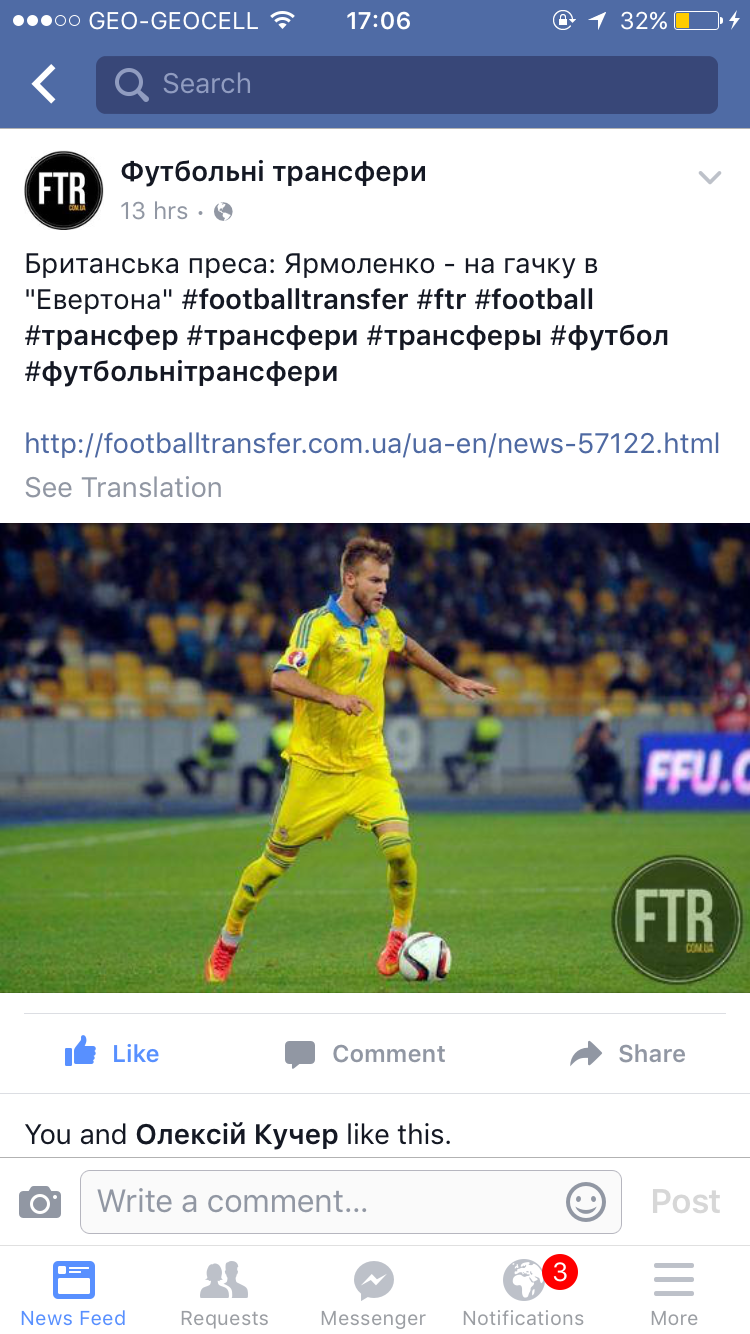Tap See Translation under the post
This screenshot has height=1334, width=750.
click(x=123, y=488)
